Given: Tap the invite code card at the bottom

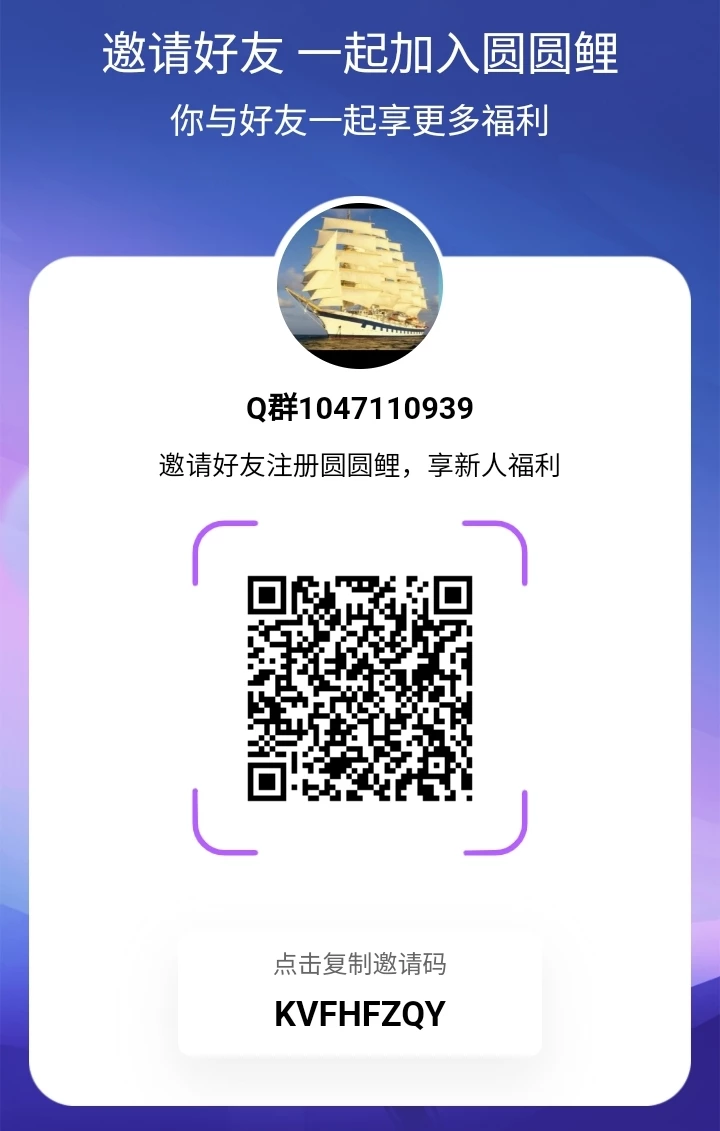Looking at the screenshot, I should click(360, 990).
